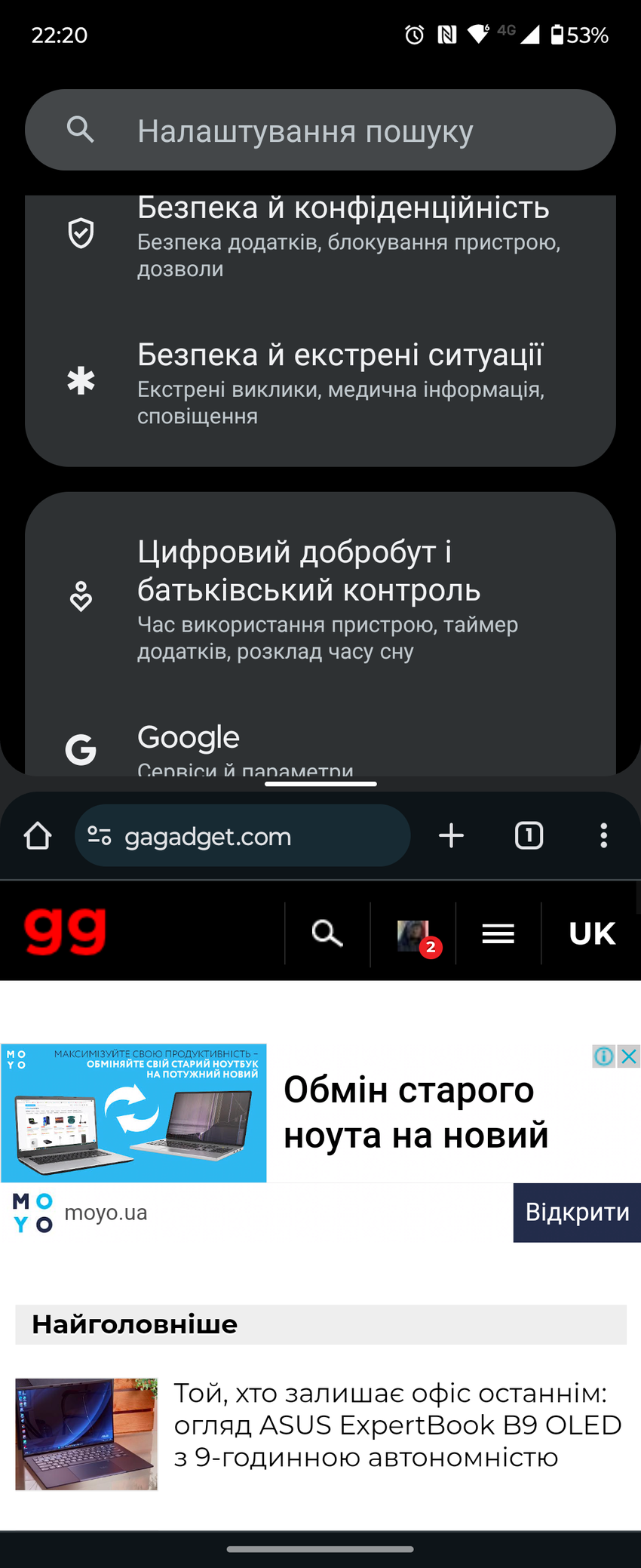The width and height of the screenshot is (641, 1568).
Task: Open Цифровий добробут і батьківський контроль
Action: pyautogui.click(x=320, y=598)
